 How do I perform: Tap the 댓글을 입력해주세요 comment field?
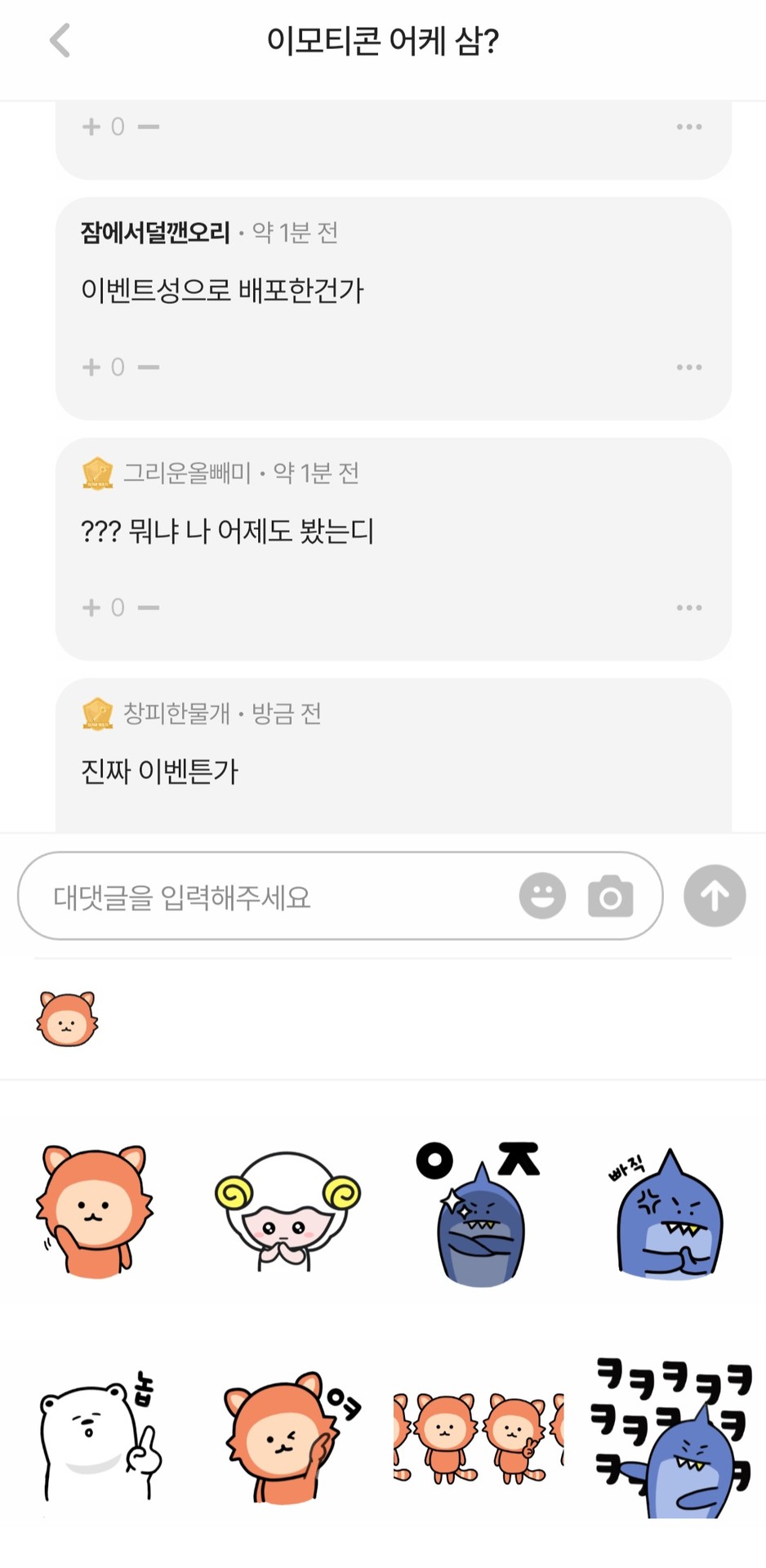[x=269, y=897]
